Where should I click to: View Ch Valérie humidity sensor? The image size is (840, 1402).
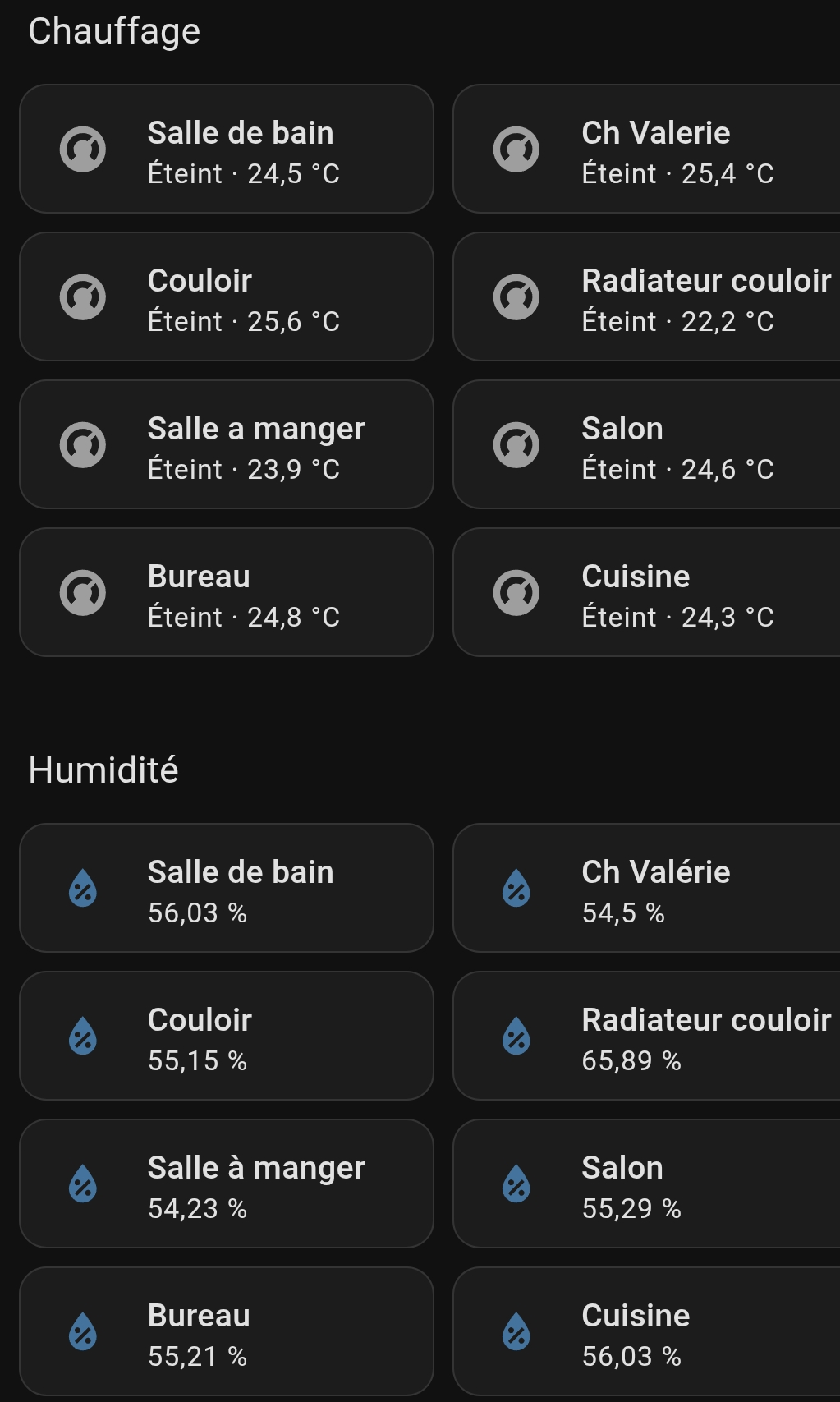coord(647,888)
